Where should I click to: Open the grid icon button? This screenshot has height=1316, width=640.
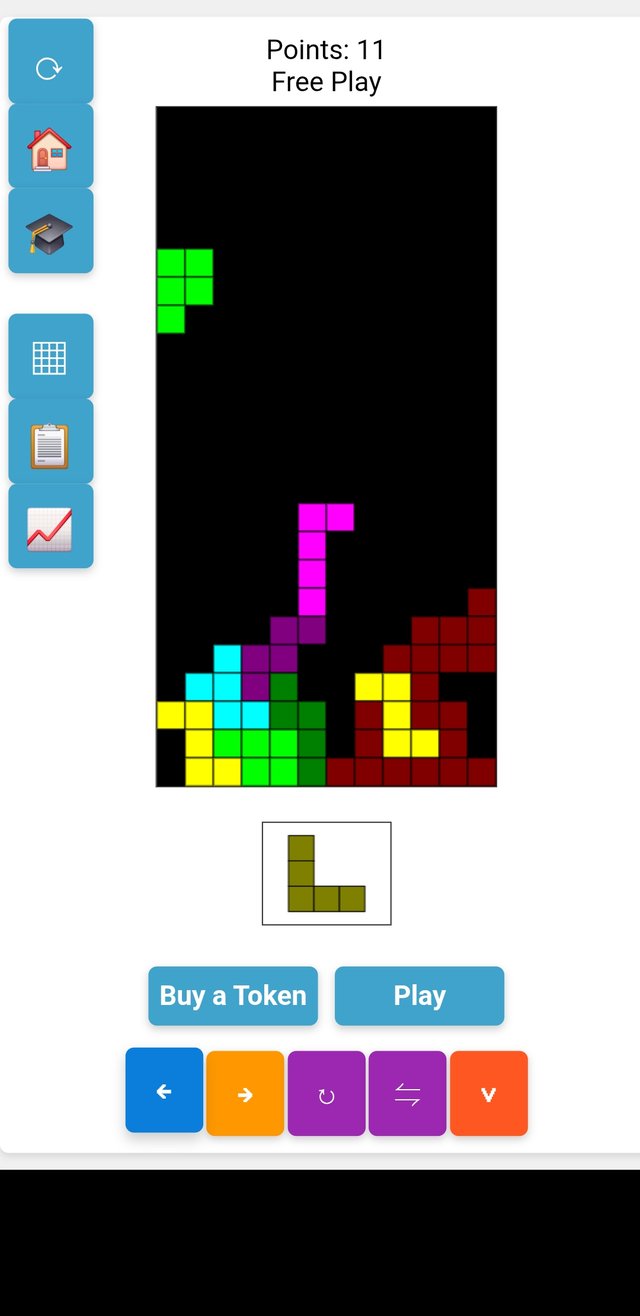(x=50, y=357)
